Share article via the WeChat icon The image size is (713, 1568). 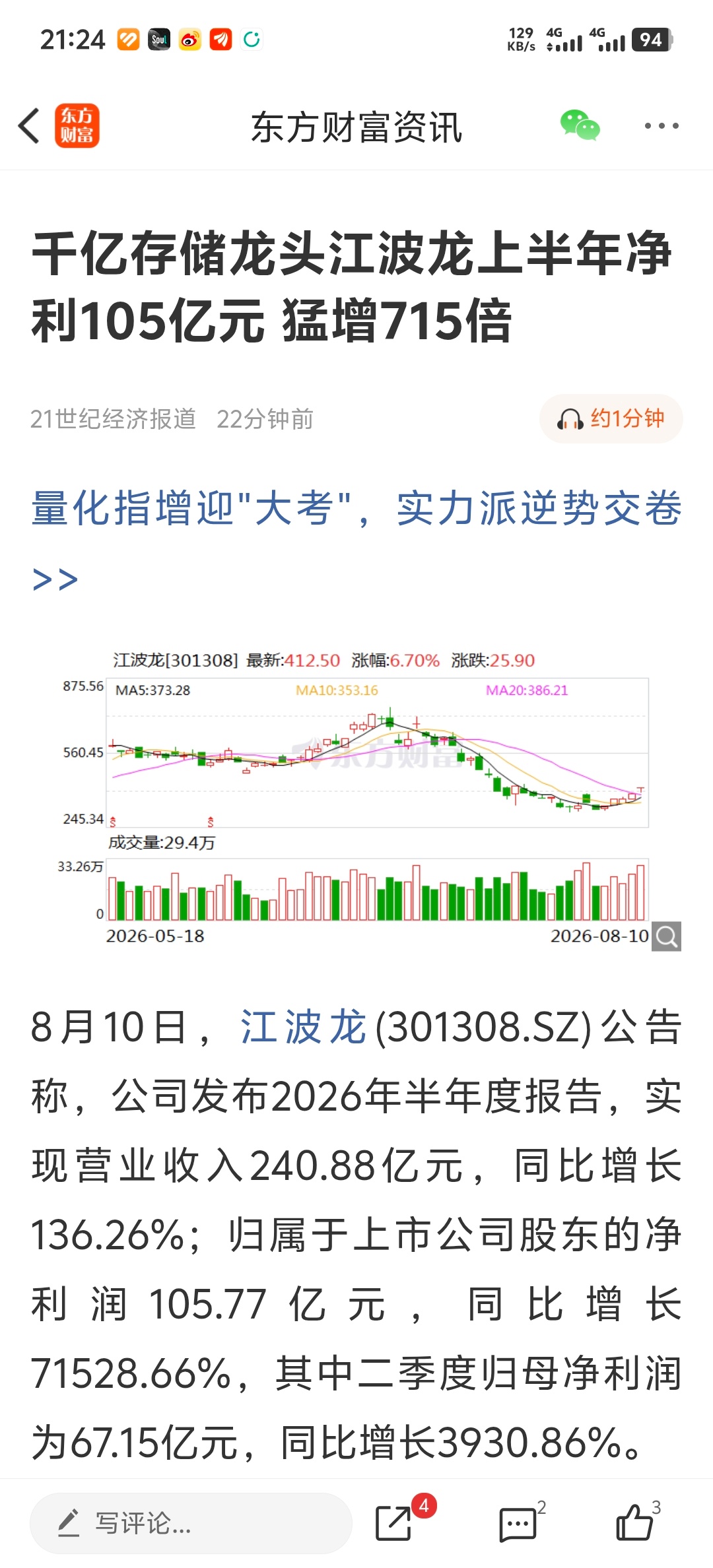[580, 125]
